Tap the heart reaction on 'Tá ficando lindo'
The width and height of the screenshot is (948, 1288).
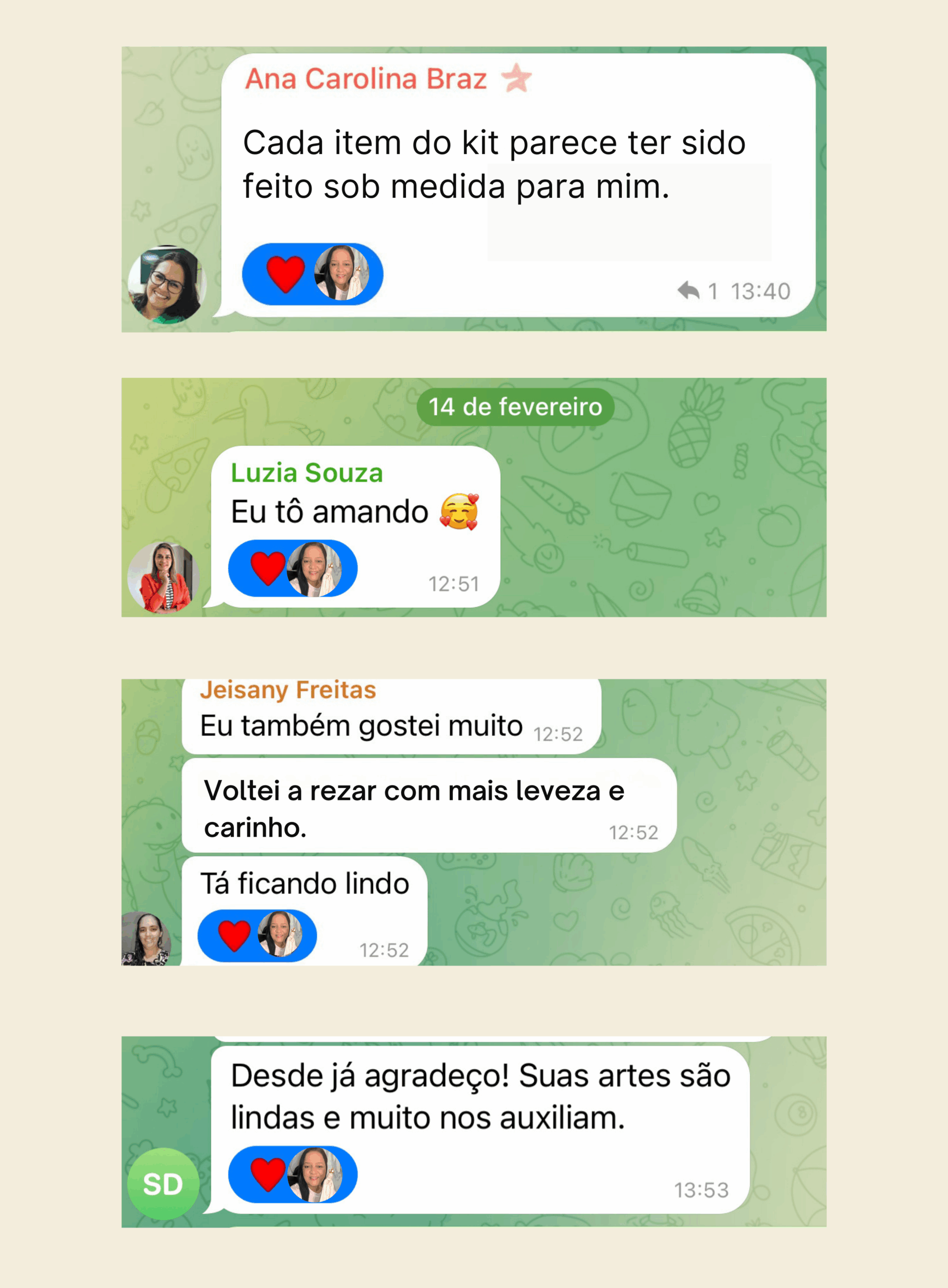235,935
